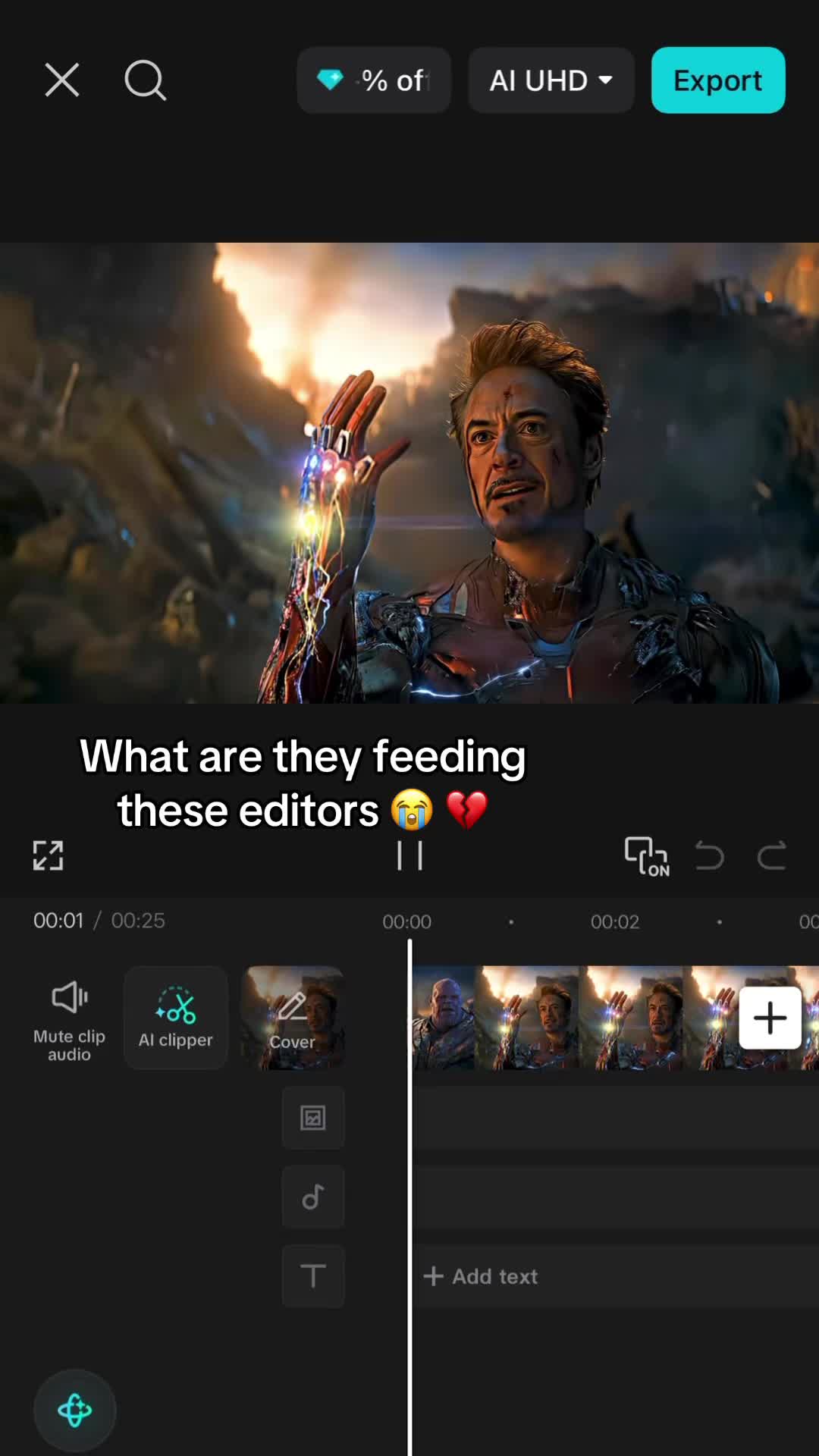Export the video
The image size is (819, 1456).
click(x=718, y=80)
